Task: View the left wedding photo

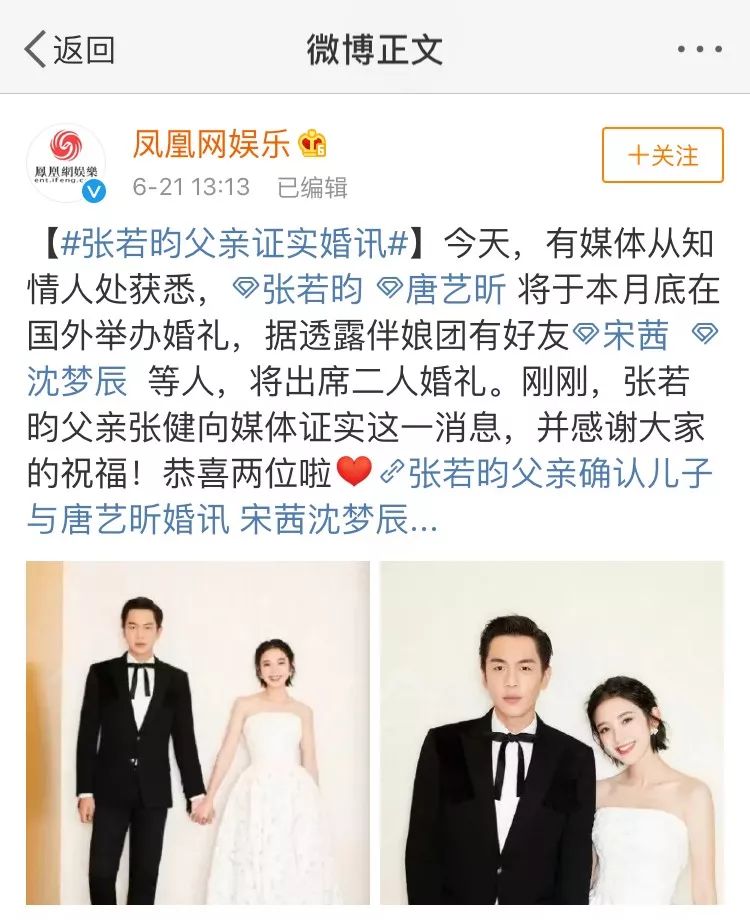Action: 190,740
